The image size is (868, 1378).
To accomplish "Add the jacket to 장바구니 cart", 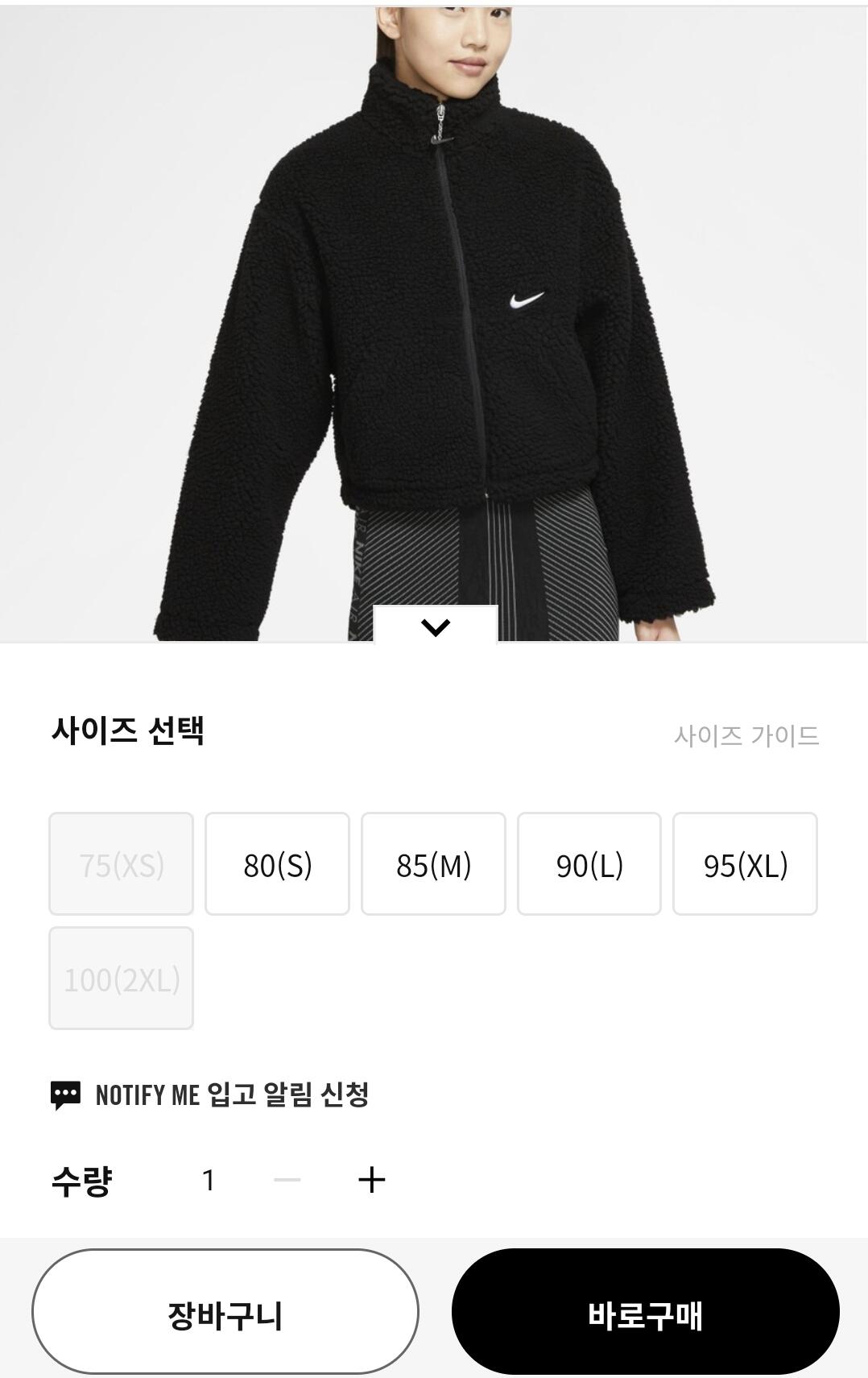I will 225,1311.
